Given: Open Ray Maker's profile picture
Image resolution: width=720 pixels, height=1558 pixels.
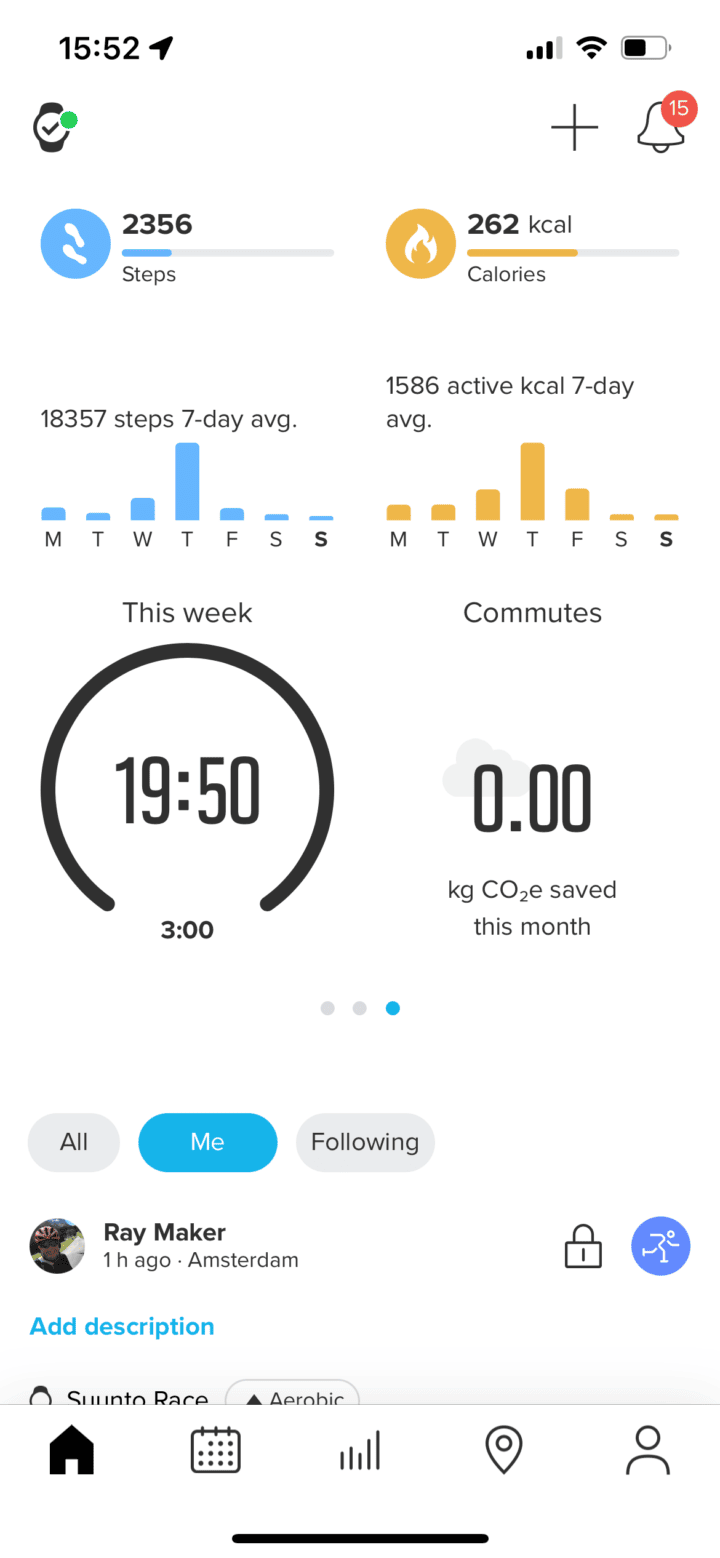Looking at the screenshot, I should (x=57, y=1245).
